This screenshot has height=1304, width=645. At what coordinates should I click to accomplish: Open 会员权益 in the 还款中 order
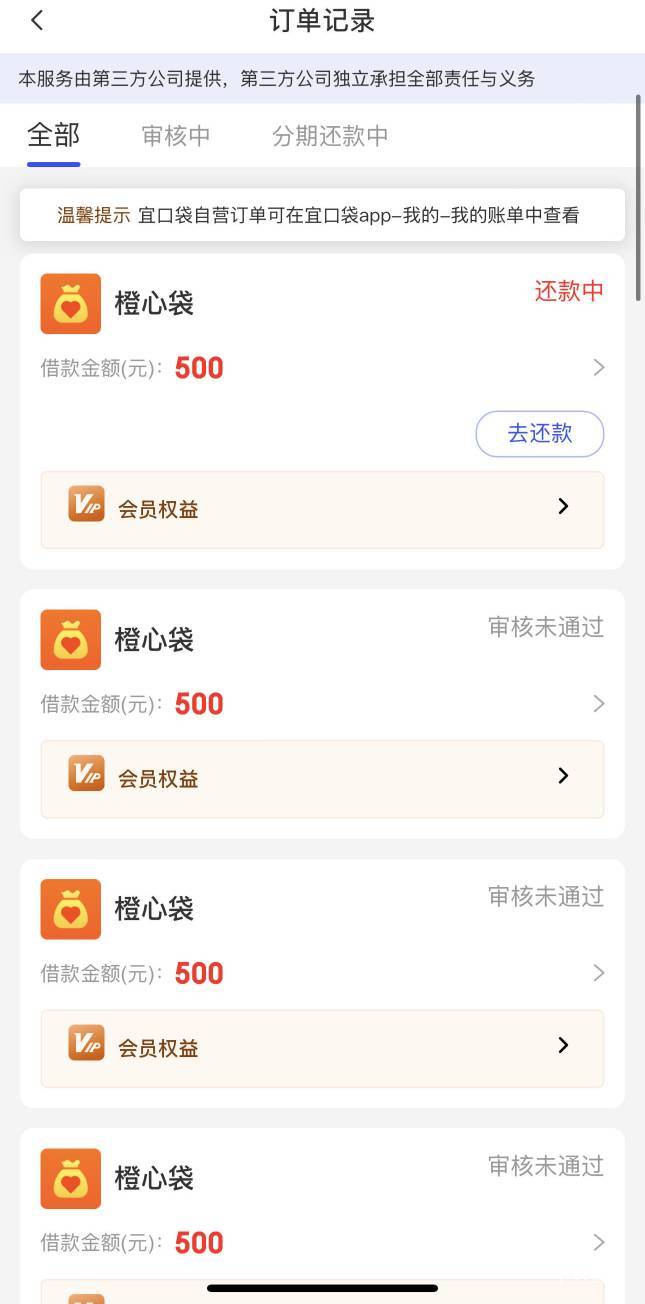tap(322, 509)
